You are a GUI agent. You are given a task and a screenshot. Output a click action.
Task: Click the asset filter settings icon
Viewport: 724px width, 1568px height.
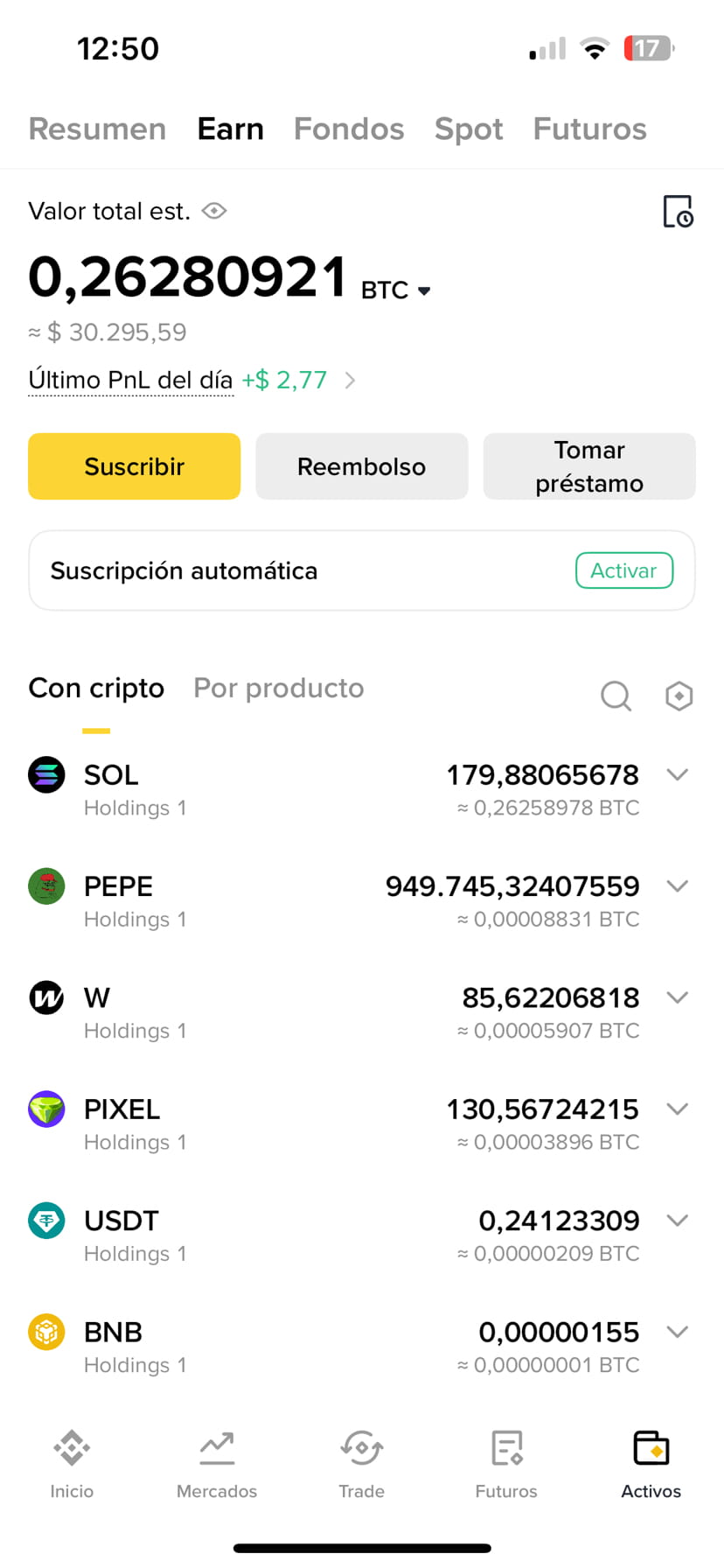(x=679, y=696)
